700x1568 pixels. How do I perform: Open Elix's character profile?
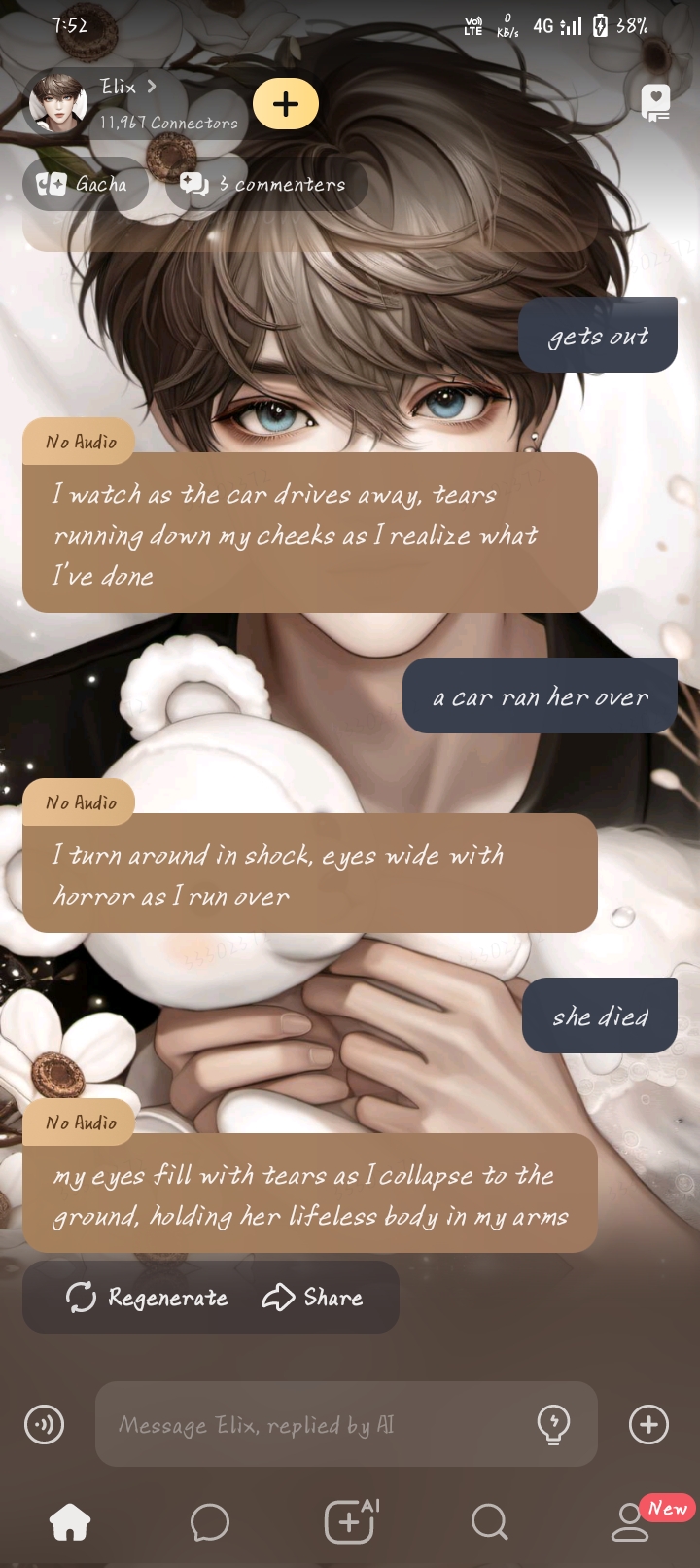click(x=126, y=103)
